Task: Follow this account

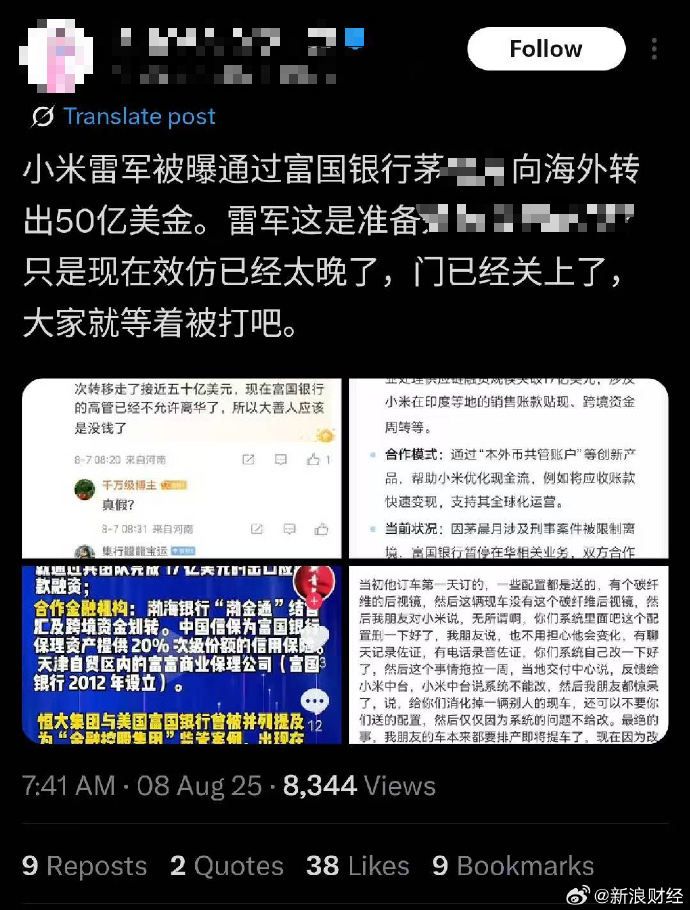Action: click(x=545, y=49)
